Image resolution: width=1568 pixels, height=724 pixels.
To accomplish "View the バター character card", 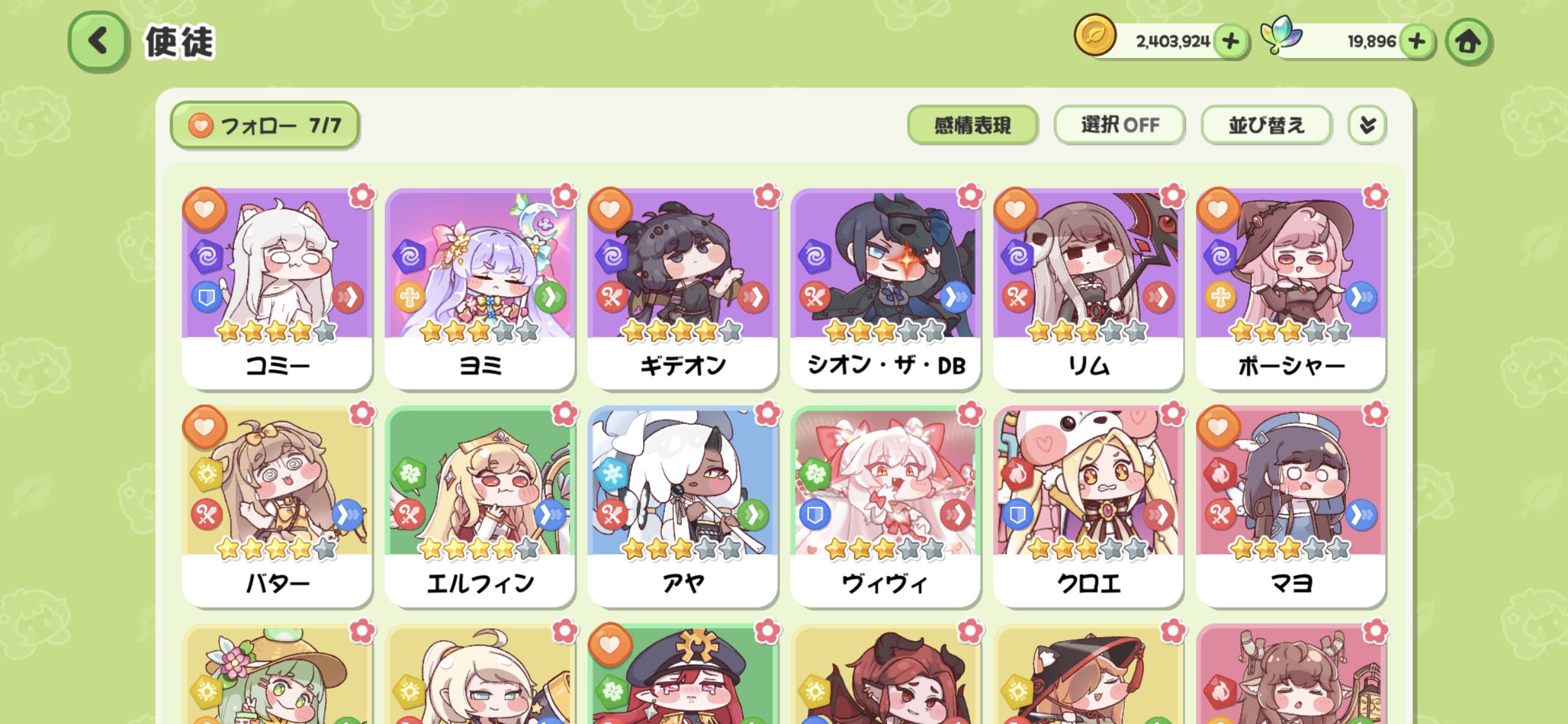I will click(277, 507).
